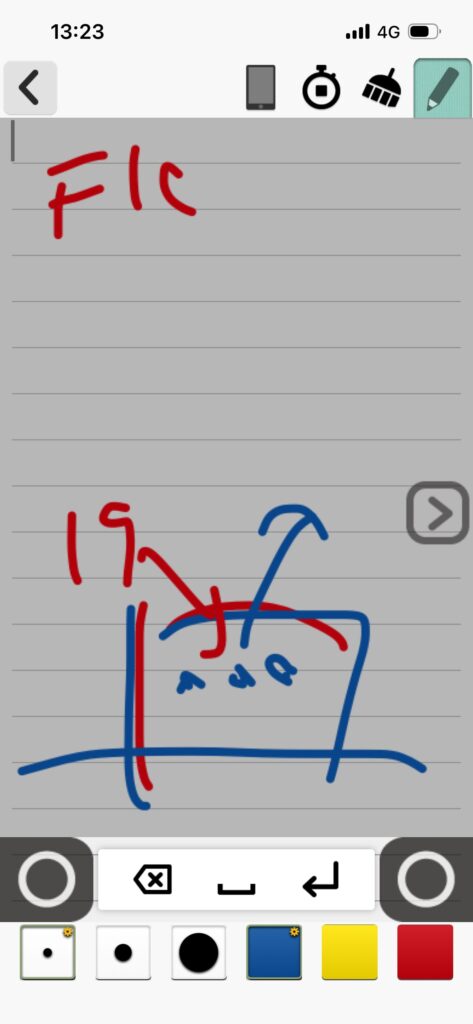Tap the return enter key
The image size is (473, 1024).
pyautogui.click(x=321, y=878)
